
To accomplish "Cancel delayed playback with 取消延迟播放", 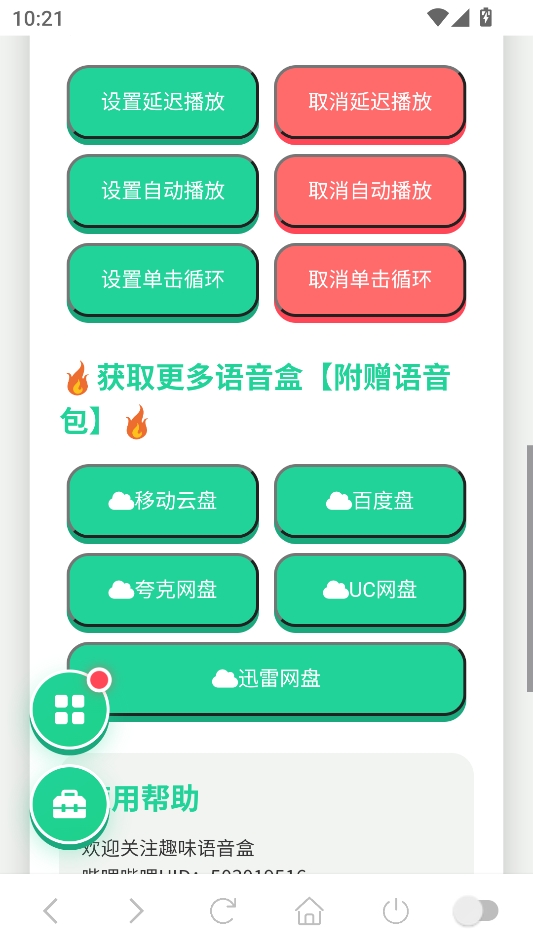I will (x=370, y=103).
